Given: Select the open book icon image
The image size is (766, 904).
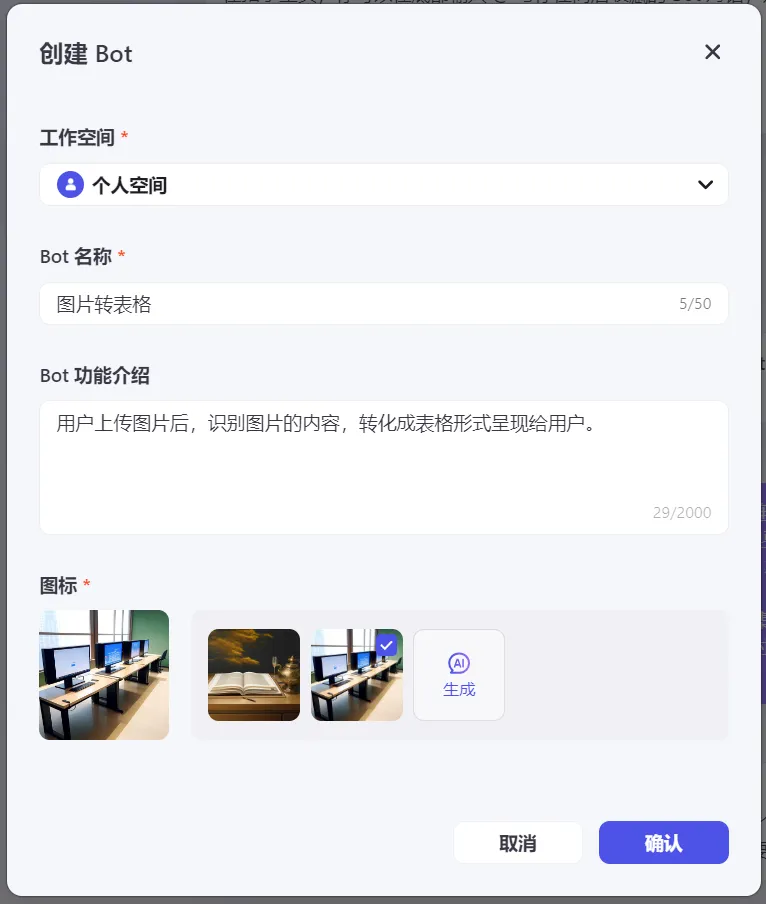Looking at the screenshot, I should [254, 675].
